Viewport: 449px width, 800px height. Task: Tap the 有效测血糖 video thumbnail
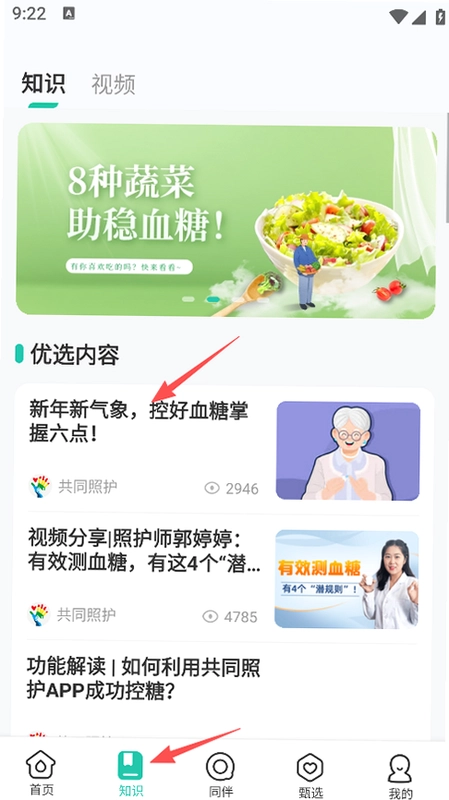click(x=347, y=579)
